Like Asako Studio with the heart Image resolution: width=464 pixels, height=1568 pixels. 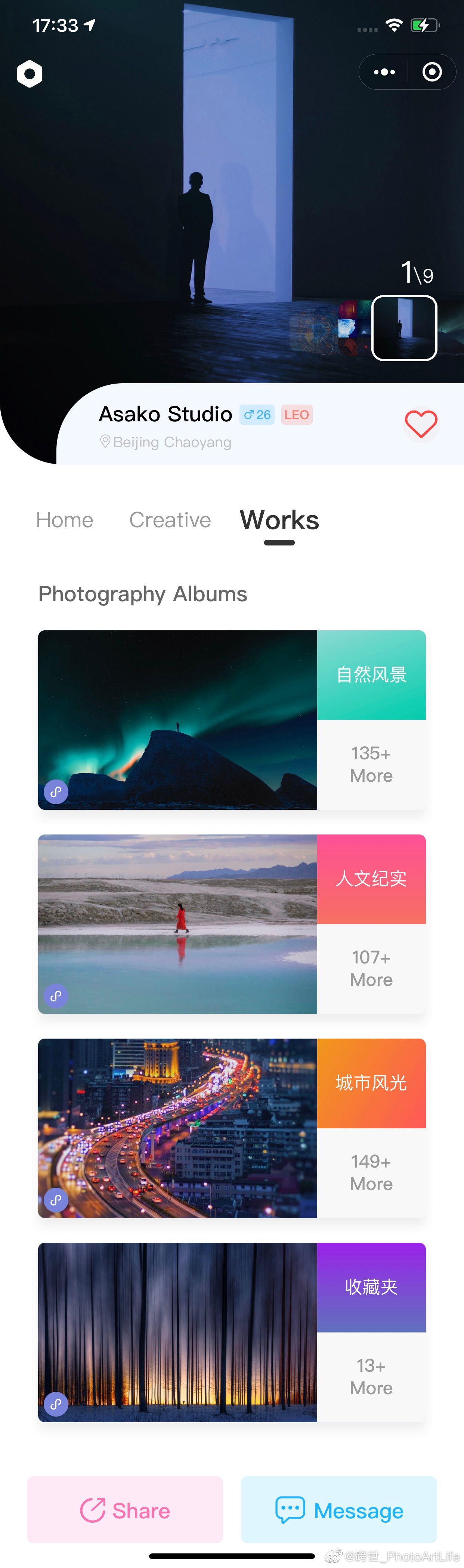[x=421, y=424]
